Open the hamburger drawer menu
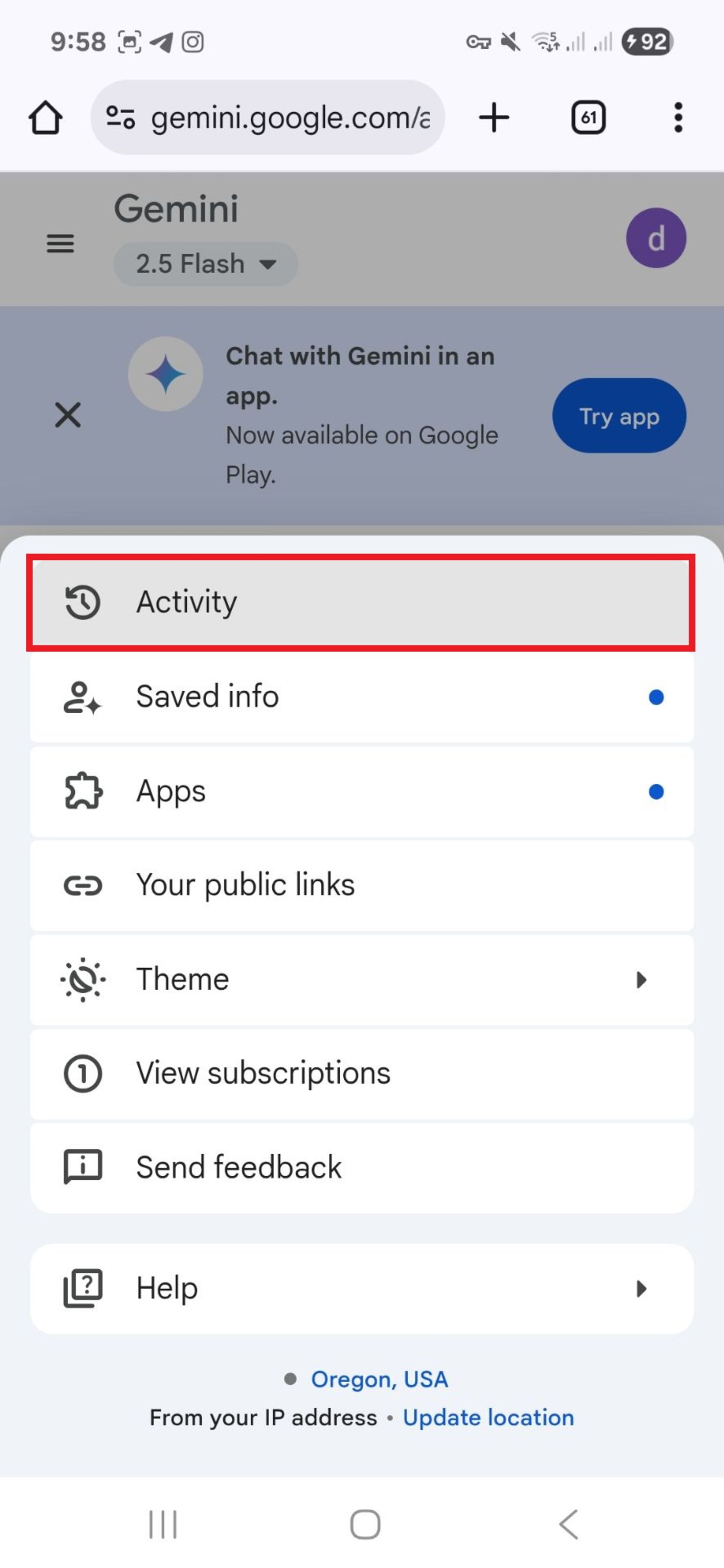Screen dimensions: 724x1568 60,243
